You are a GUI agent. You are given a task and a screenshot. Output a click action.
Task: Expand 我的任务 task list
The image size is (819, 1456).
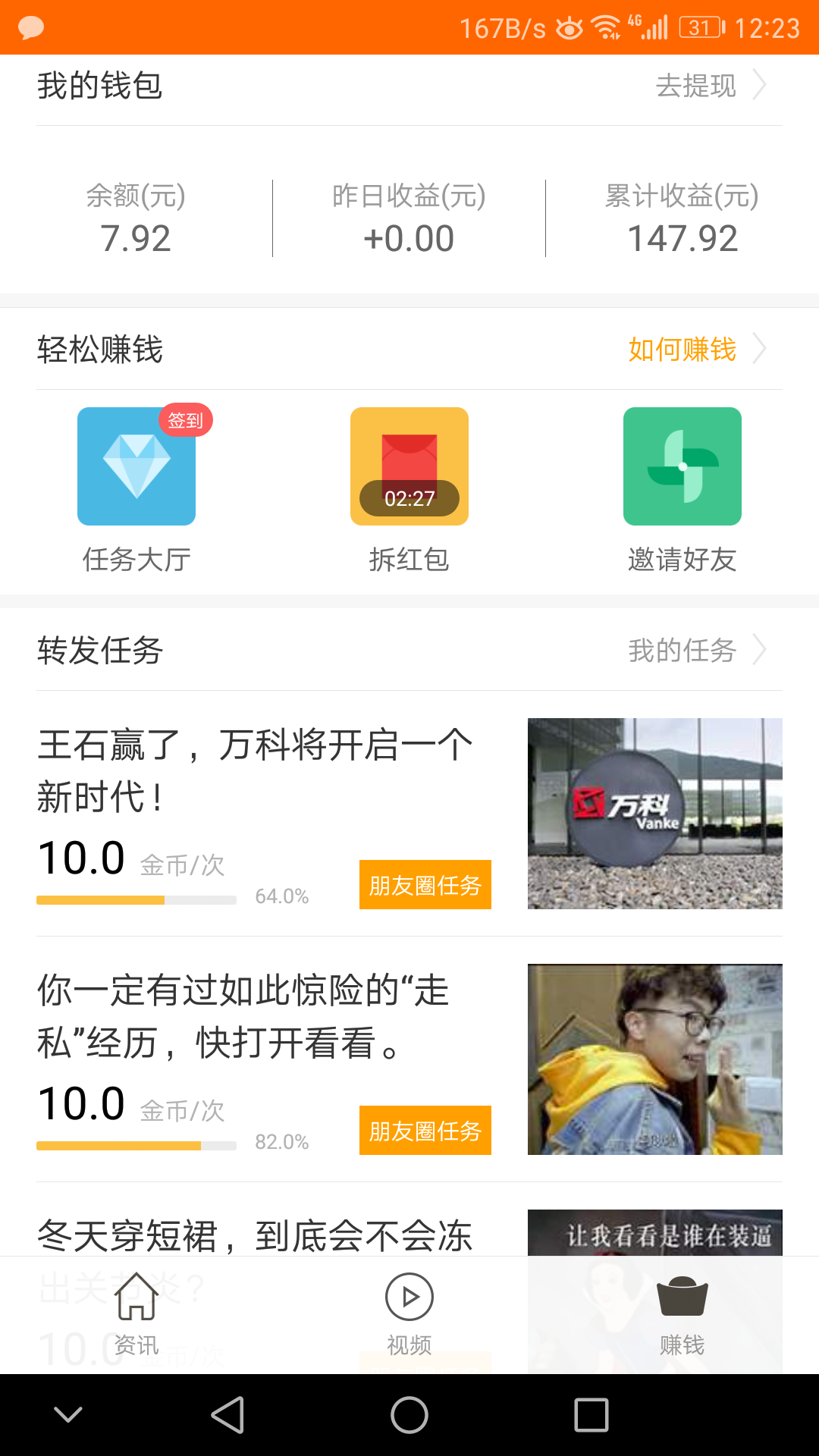pyautogui.click(x=682, y=649)
